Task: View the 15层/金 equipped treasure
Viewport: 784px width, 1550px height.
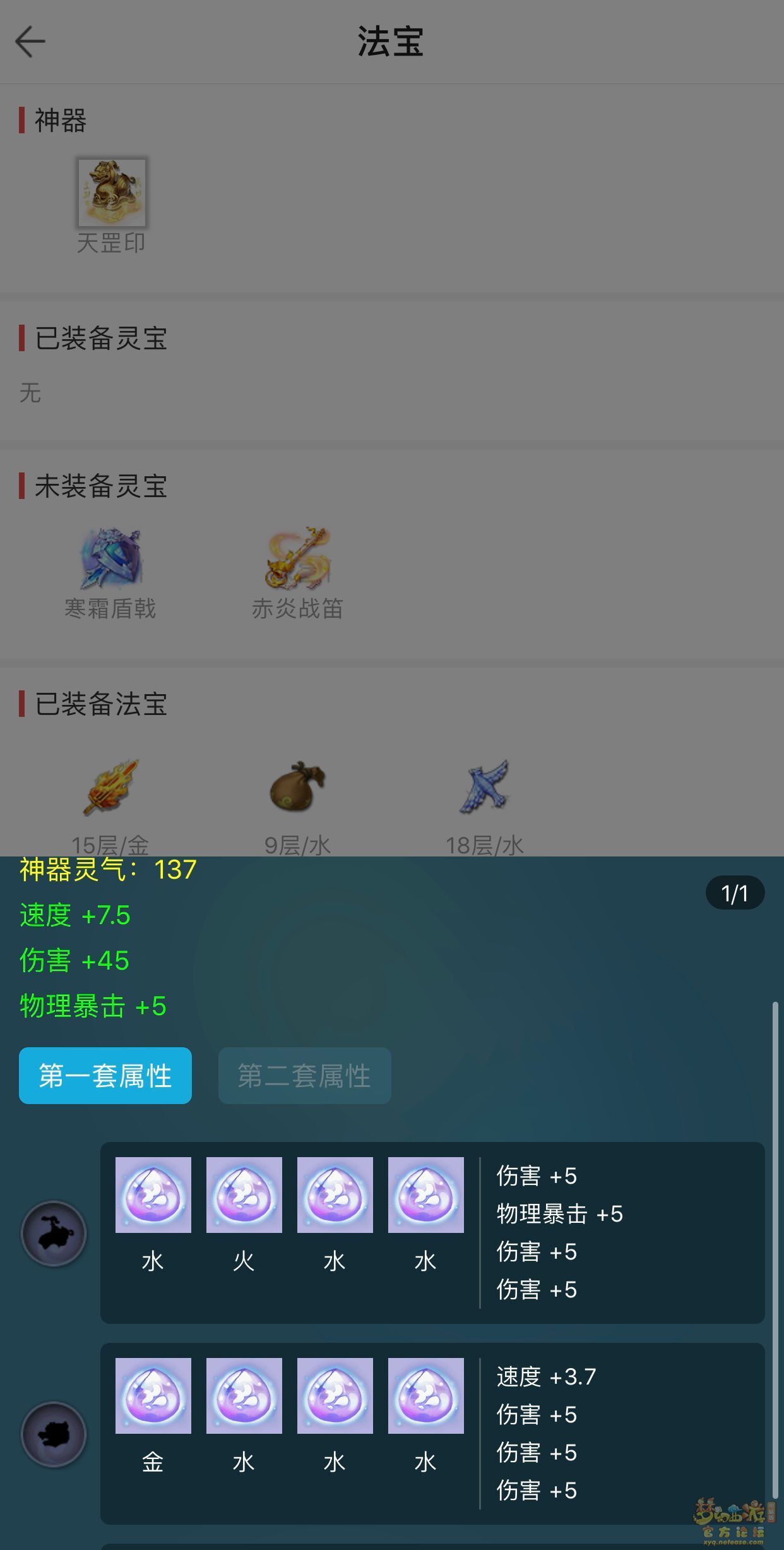Action: tap(110, 788)
